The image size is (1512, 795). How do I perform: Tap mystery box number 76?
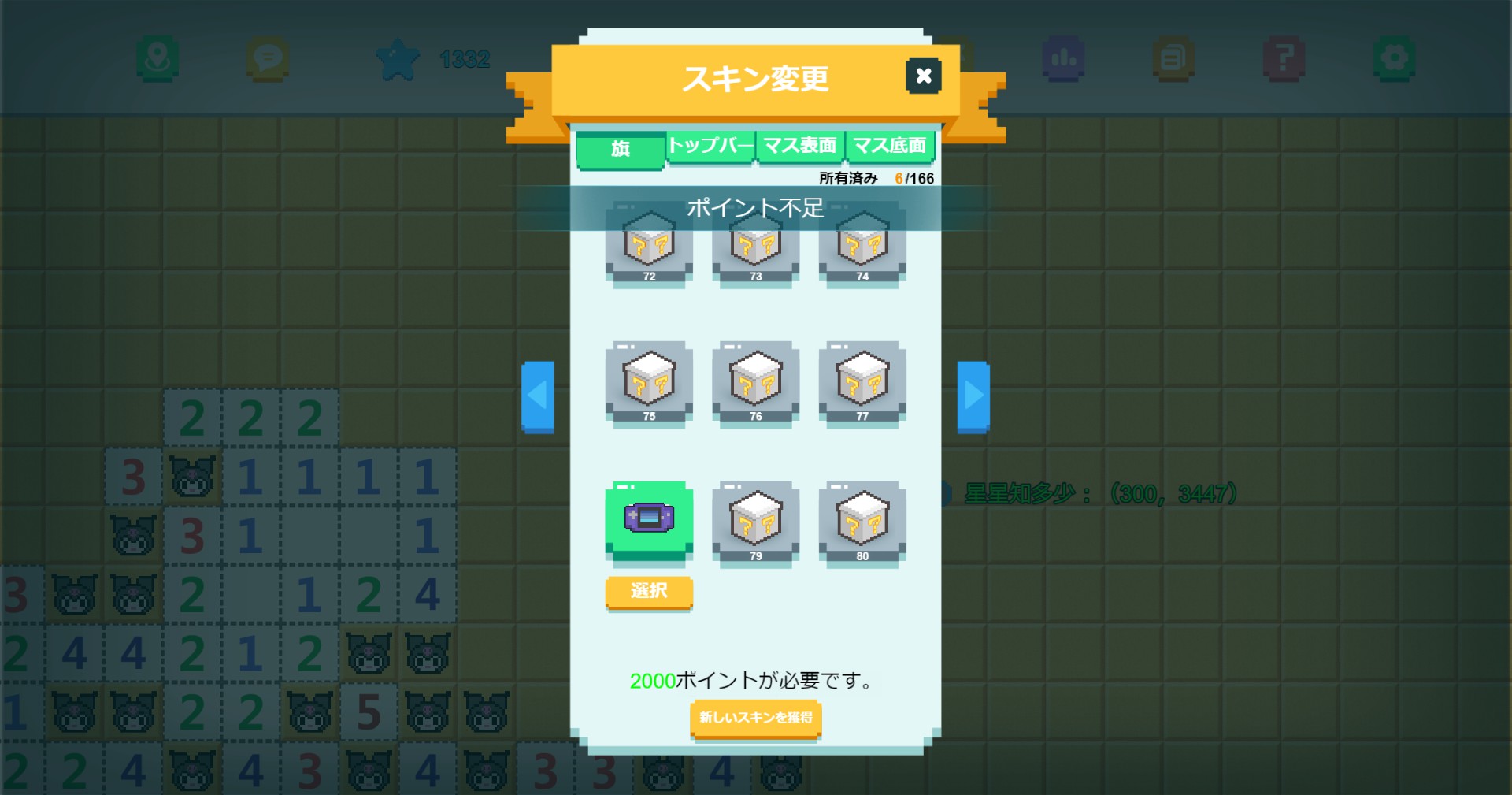(755, 384)
